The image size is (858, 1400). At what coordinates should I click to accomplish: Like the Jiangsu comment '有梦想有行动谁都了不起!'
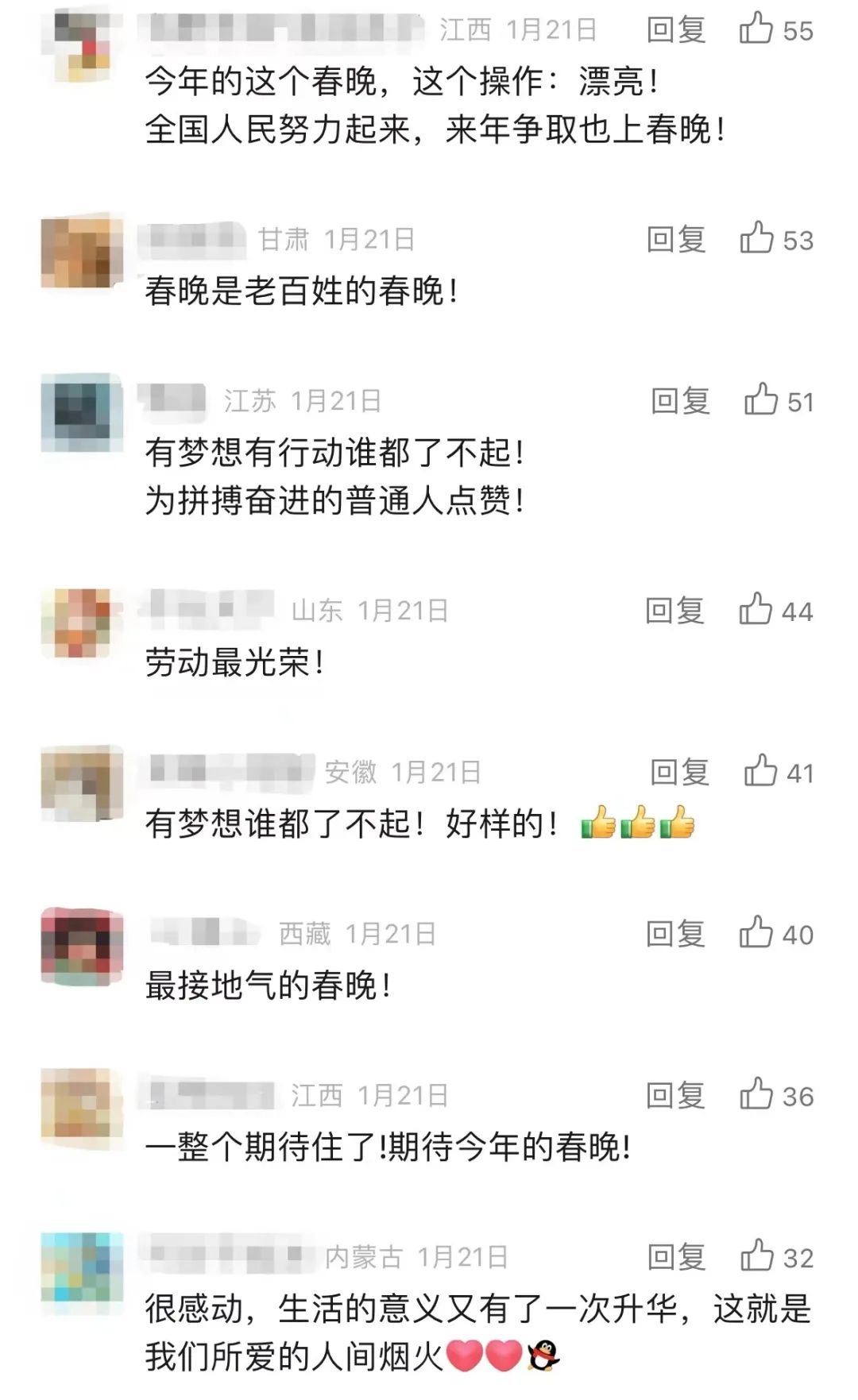760,400
